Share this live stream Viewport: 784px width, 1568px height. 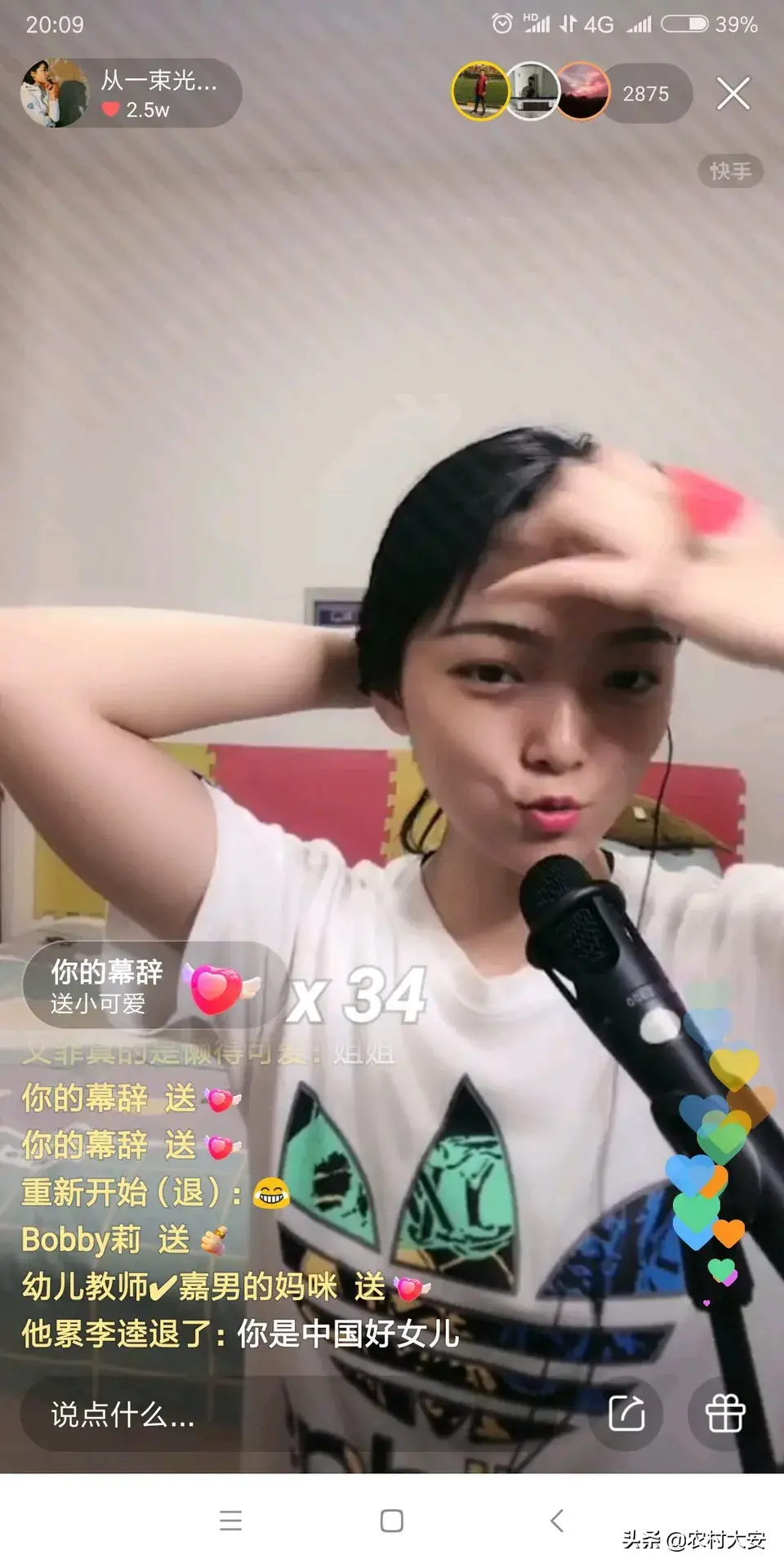tap(626, 1414)
